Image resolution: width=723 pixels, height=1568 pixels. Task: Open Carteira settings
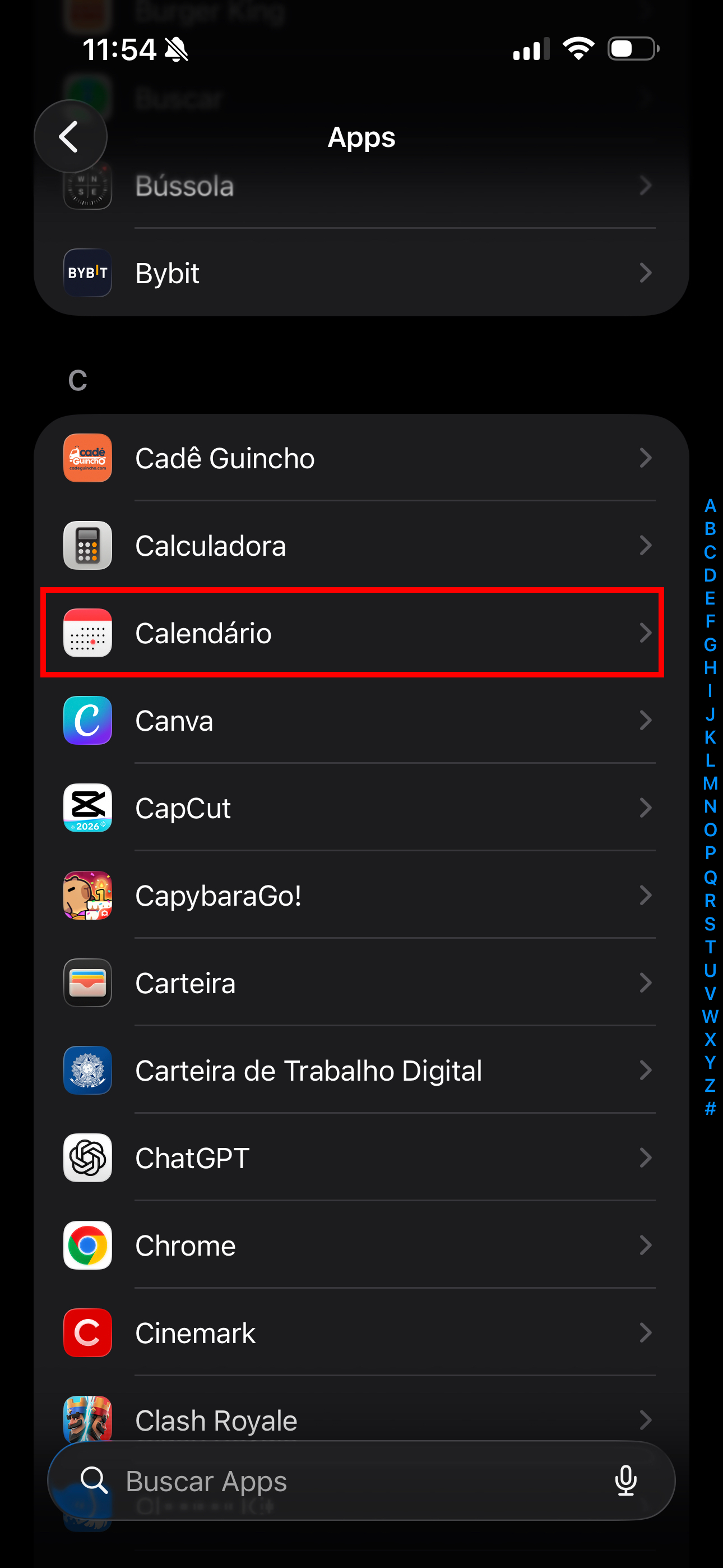click(360, 983)
